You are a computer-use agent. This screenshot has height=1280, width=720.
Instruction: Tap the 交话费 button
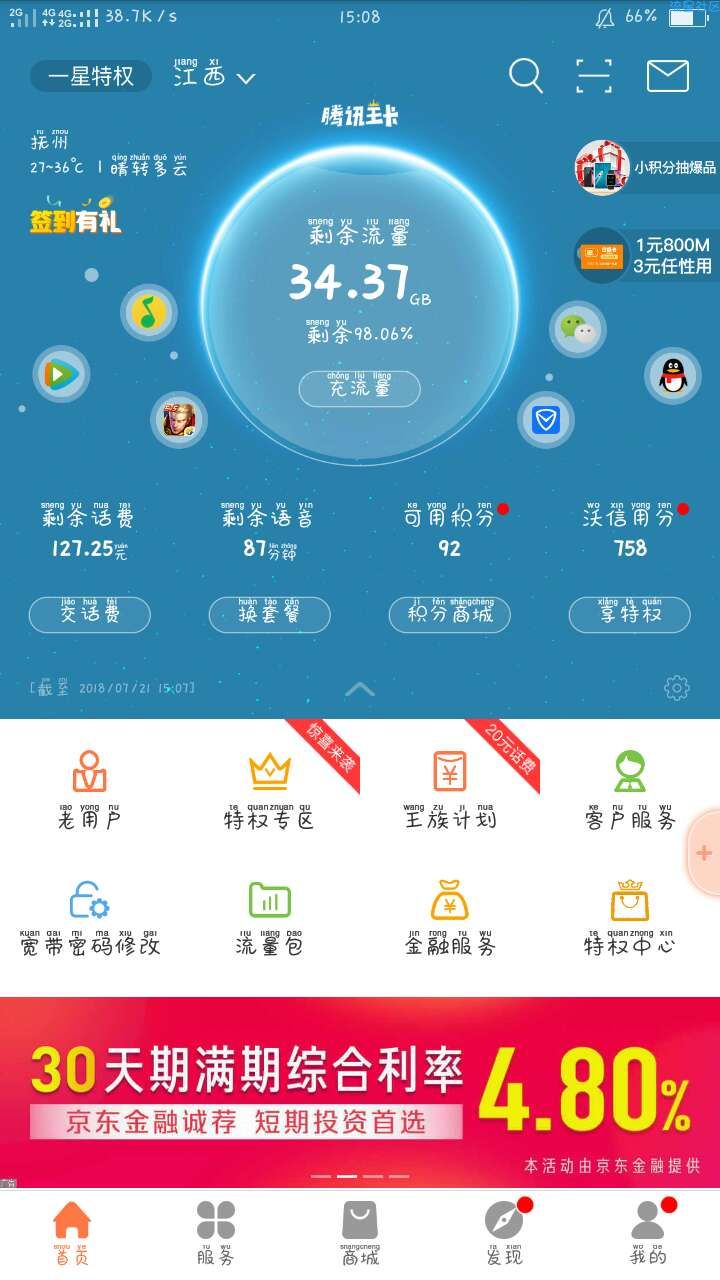pos(90,614)
